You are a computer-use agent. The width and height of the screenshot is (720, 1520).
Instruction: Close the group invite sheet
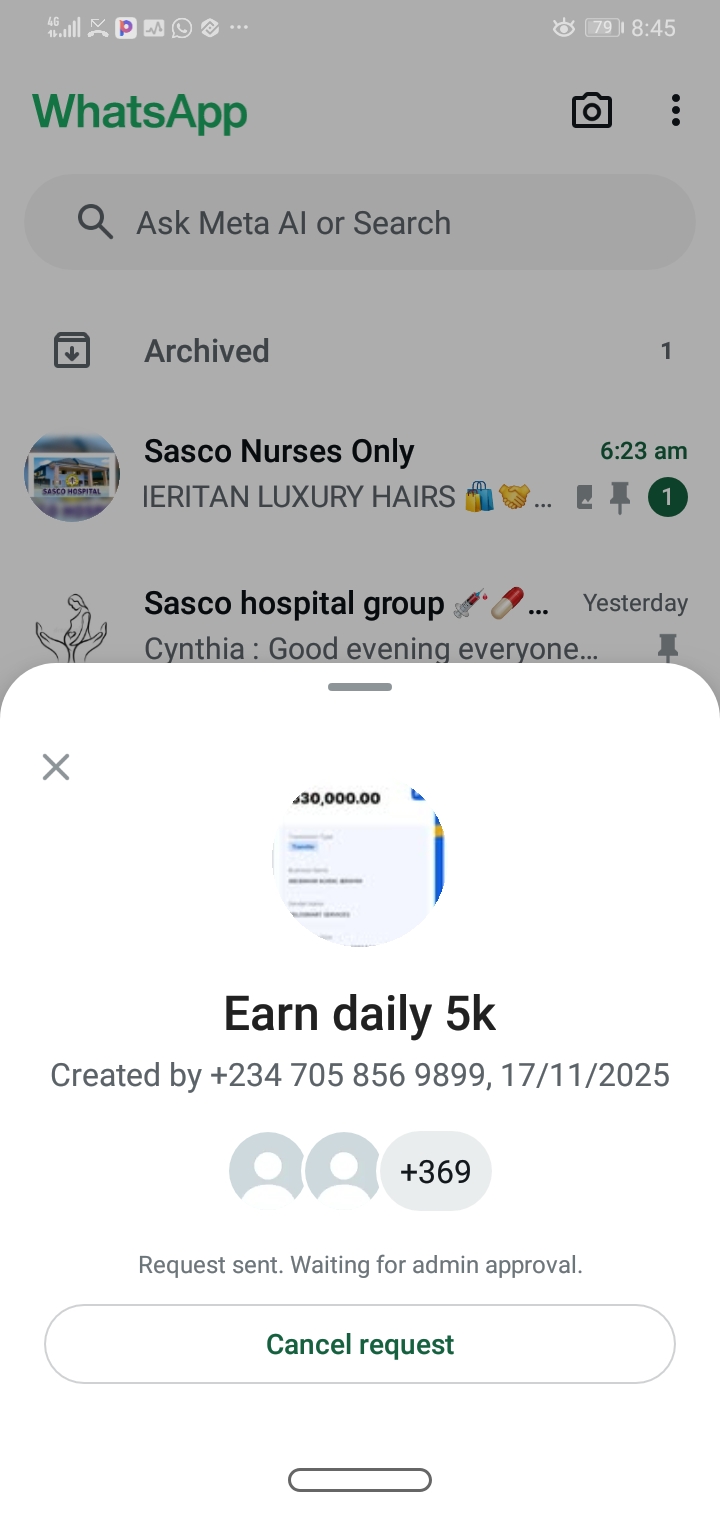[56, 767]
